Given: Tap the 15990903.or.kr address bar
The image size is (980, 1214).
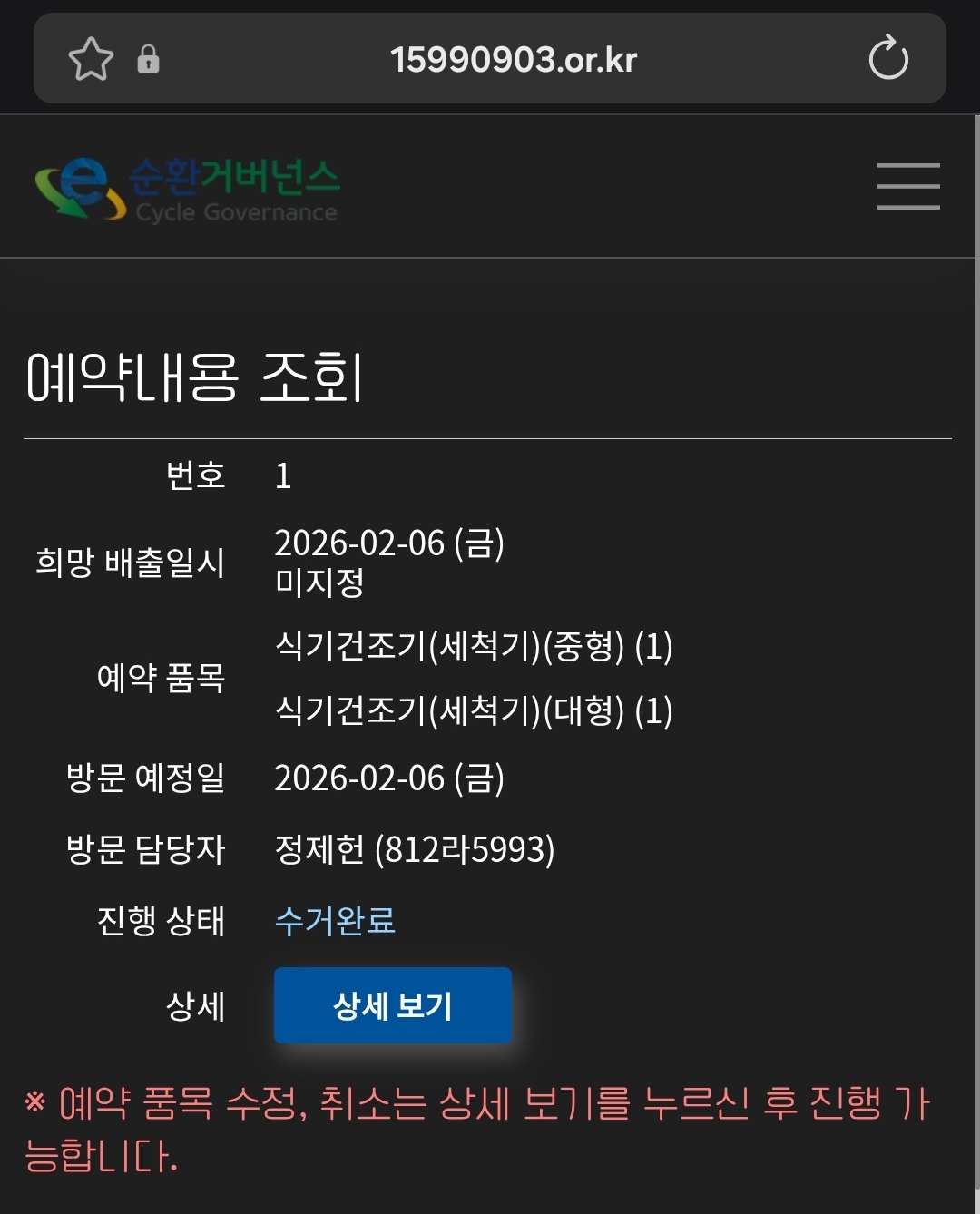Looking at the screenshot, I should tap(513, 60).
